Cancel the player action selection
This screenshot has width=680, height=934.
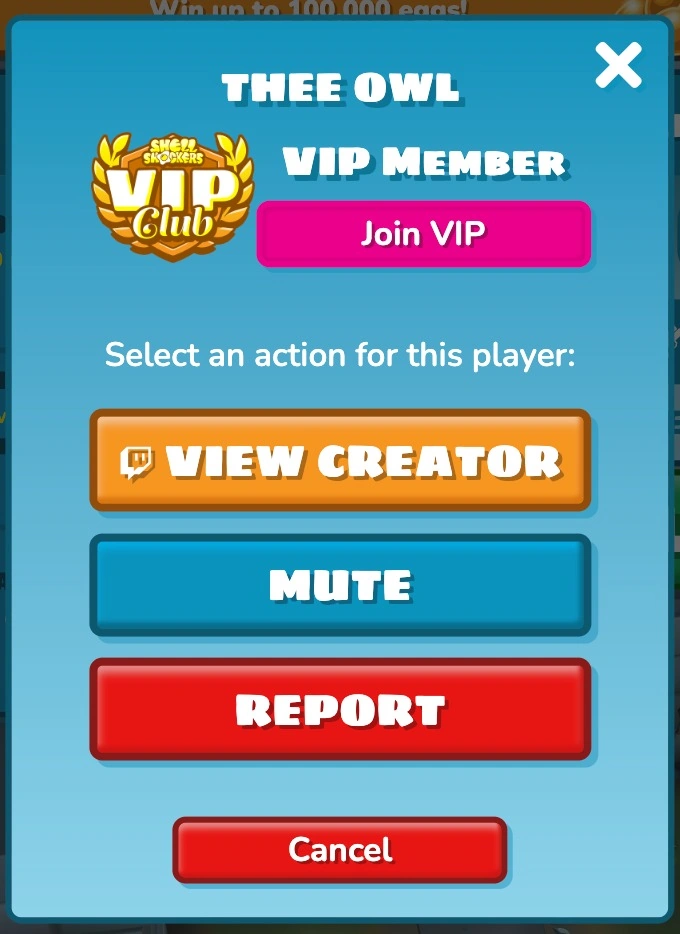(x=340, y=850)
